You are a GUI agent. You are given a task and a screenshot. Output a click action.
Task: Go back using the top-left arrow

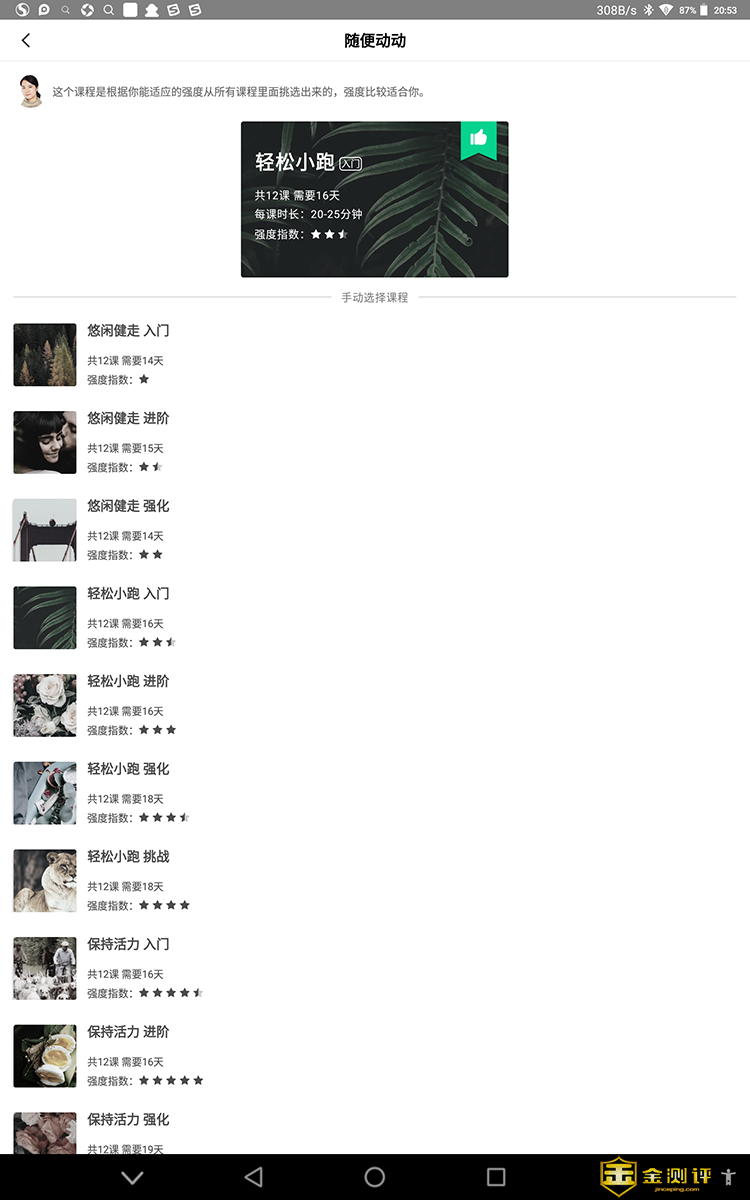(x=26, y=40)
